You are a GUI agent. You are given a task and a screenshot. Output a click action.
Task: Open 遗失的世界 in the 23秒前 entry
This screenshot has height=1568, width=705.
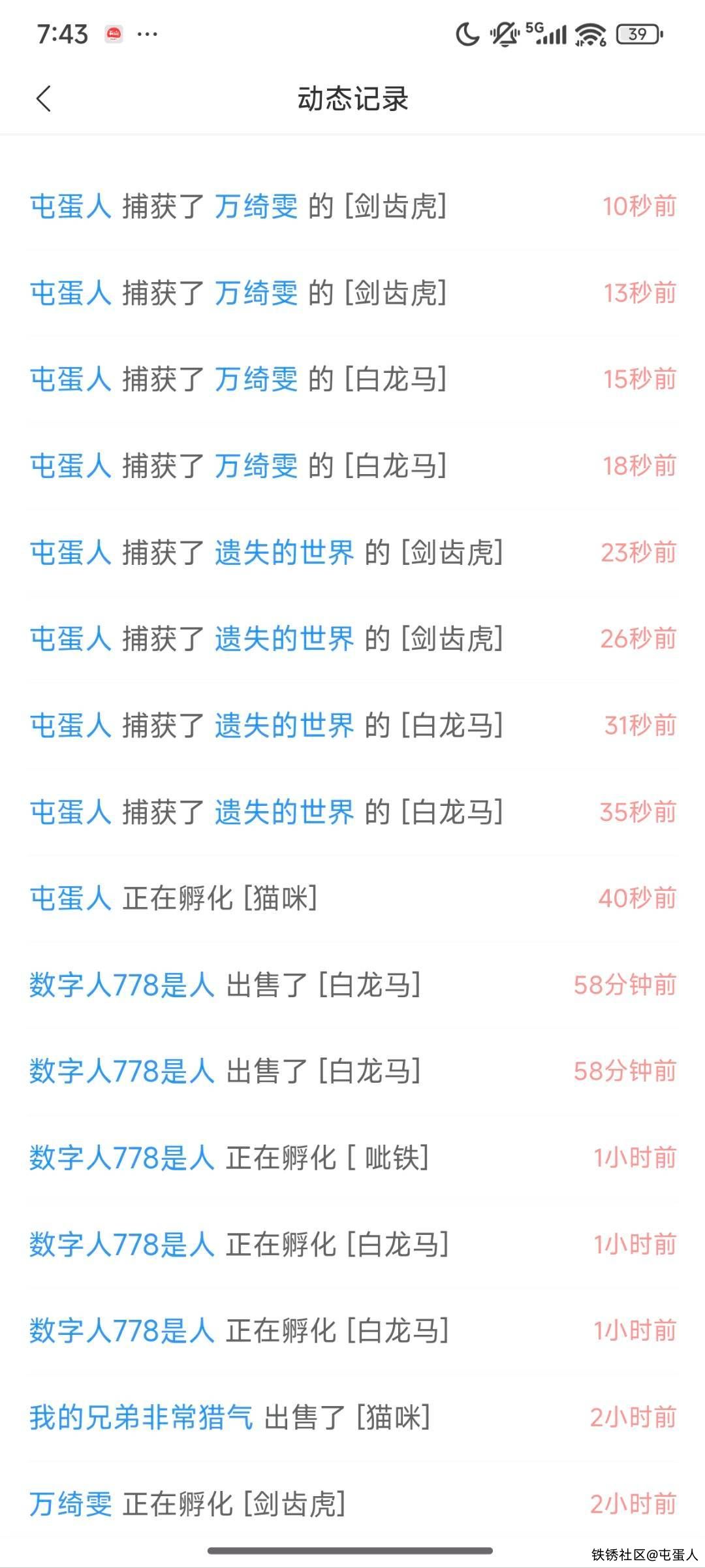(284, 552)
